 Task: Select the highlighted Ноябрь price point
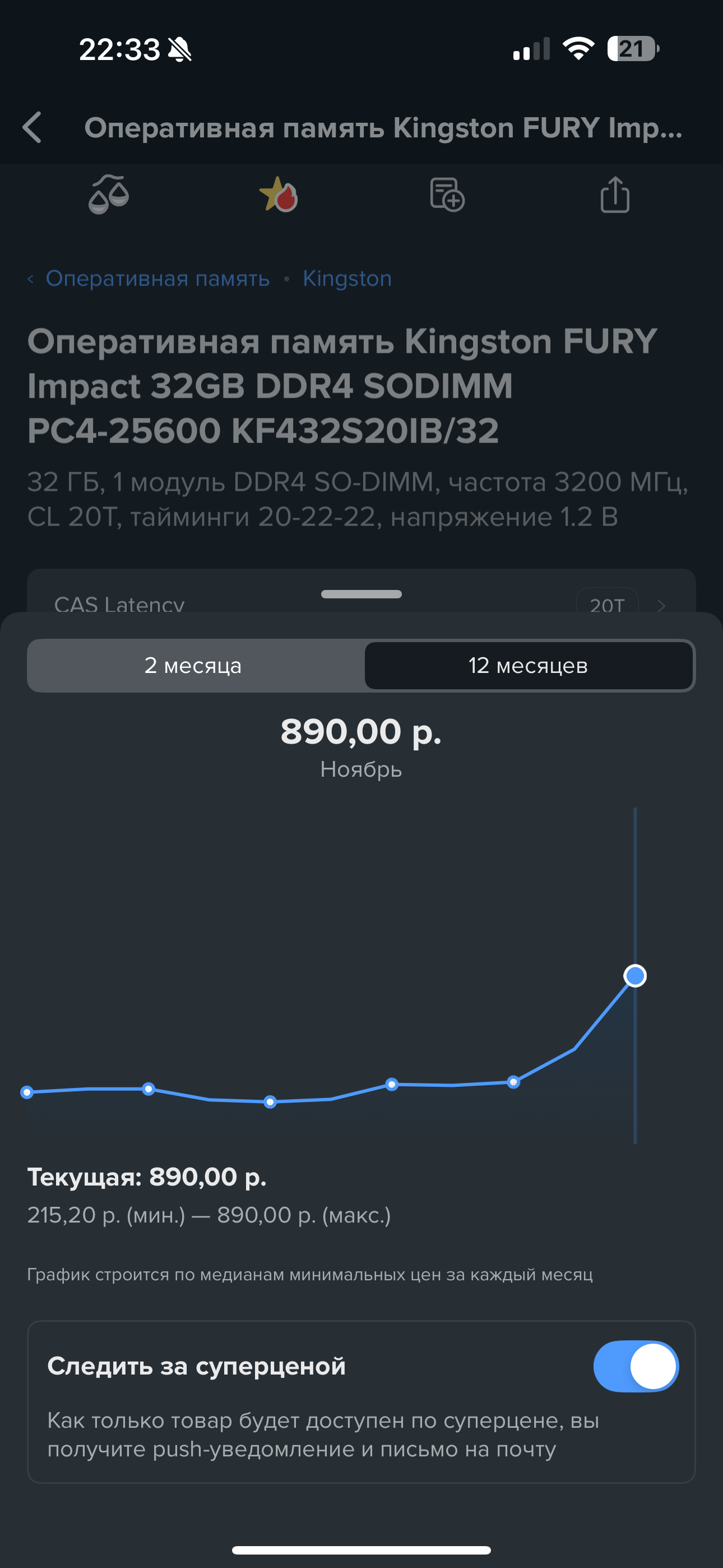[635, 976]
